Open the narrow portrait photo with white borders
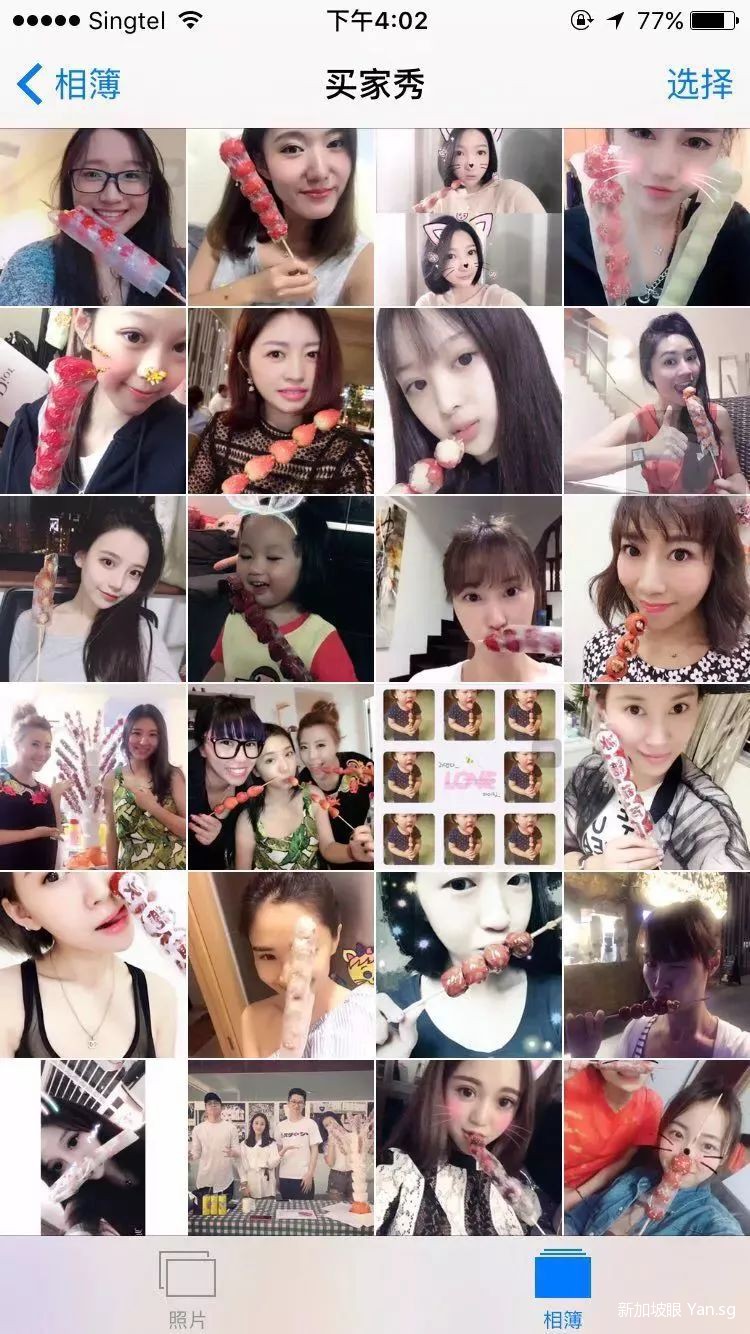The height and width of the screenshot is (1334, 750). pyautogui.click(x=92, y=1148)
